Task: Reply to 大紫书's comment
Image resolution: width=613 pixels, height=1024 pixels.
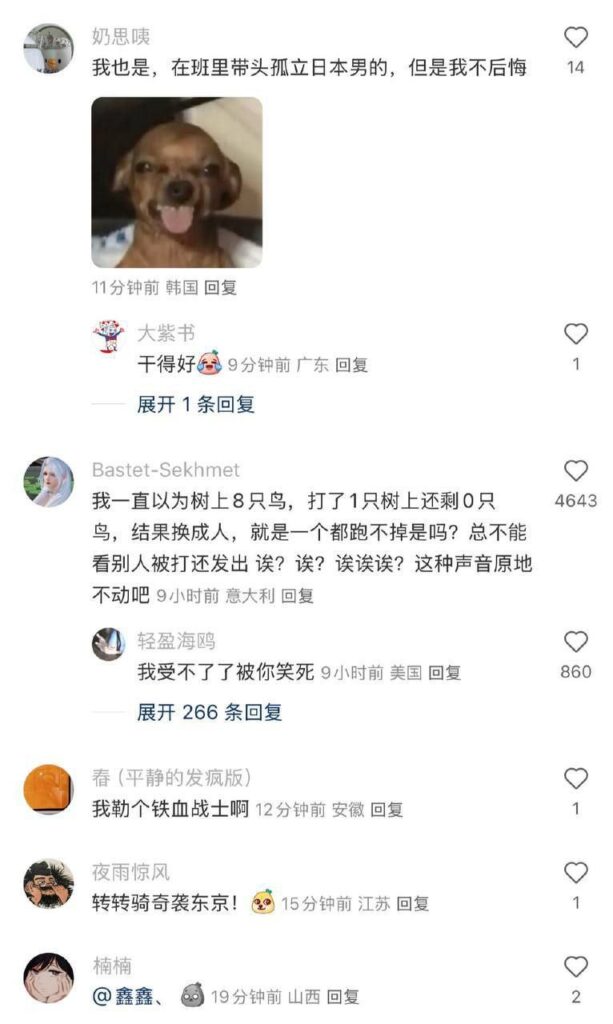Action: click(x=351, y=365)
